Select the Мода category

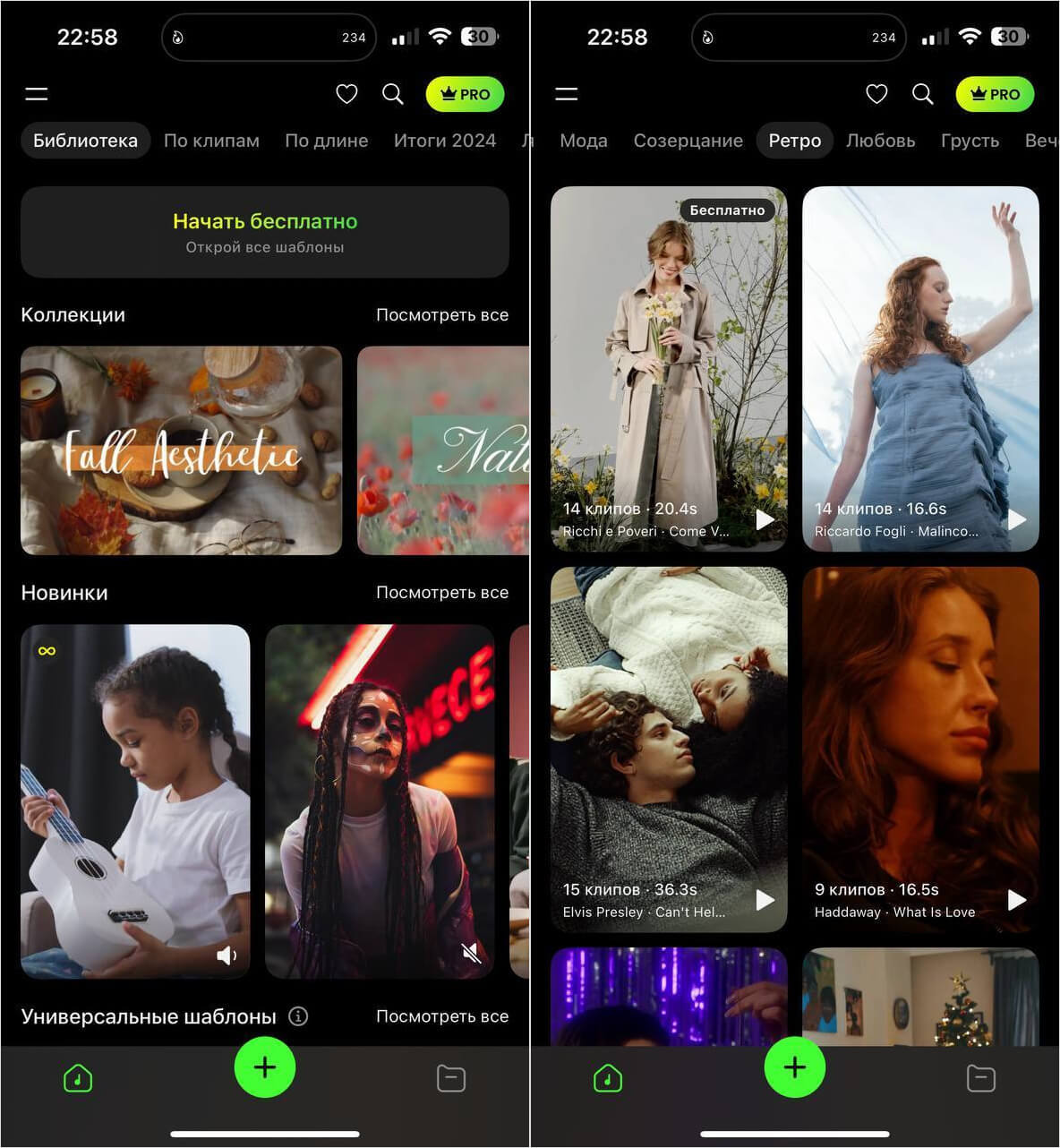click(584, 141)
